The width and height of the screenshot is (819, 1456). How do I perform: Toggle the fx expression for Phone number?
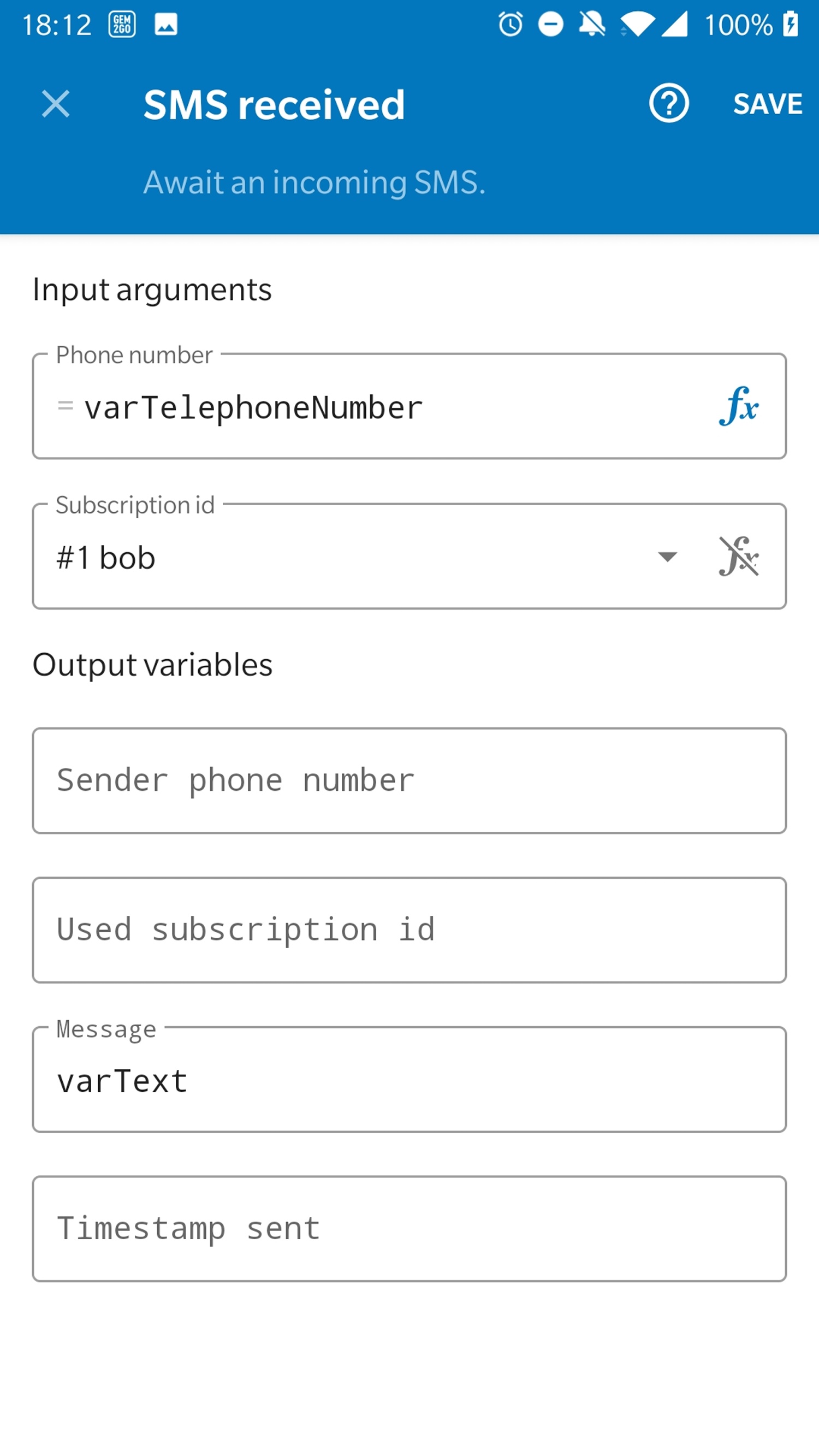(738, 406)
